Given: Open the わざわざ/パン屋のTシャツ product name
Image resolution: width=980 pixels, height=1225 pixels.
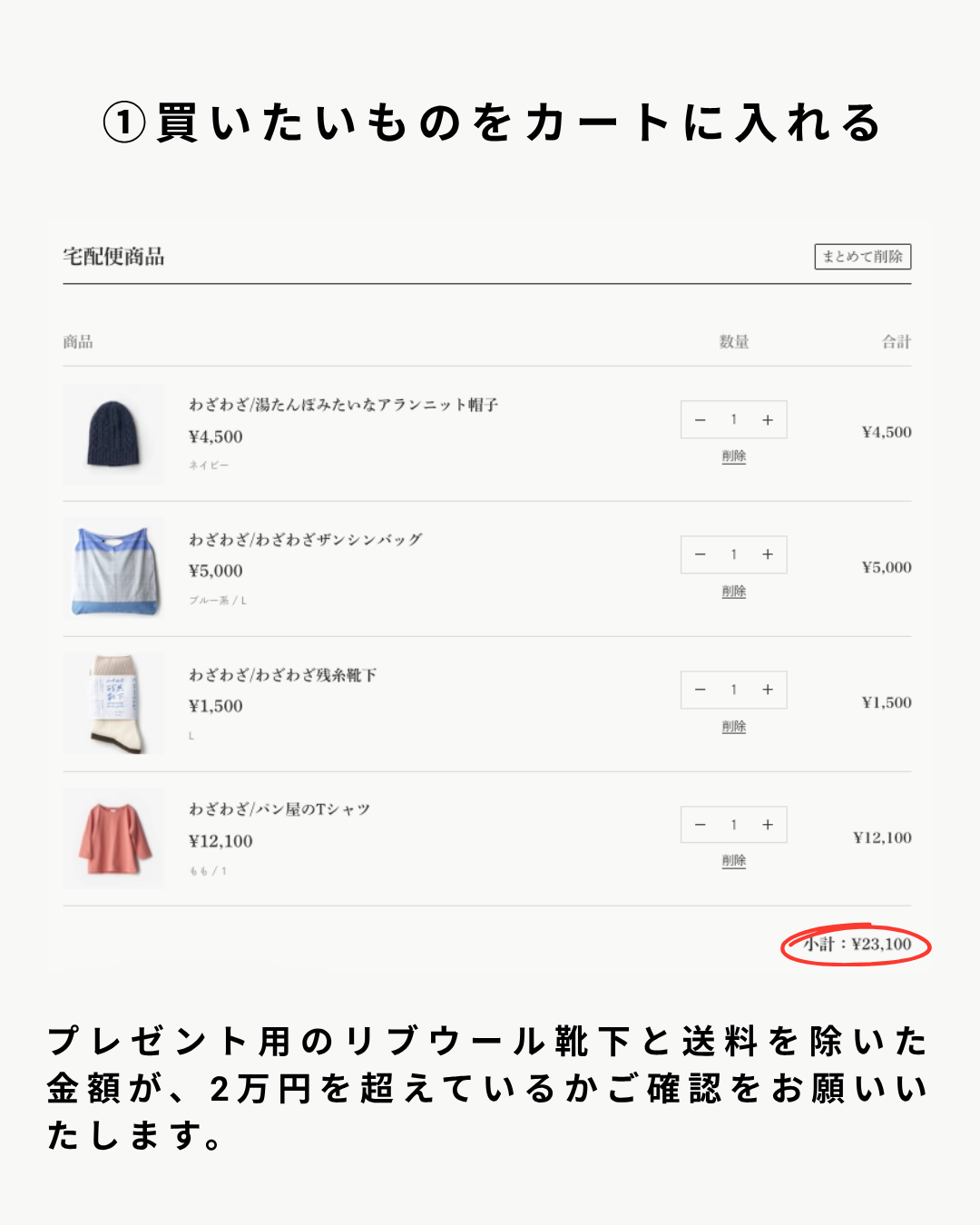Looking at the screenshot, I should [279, 808].
